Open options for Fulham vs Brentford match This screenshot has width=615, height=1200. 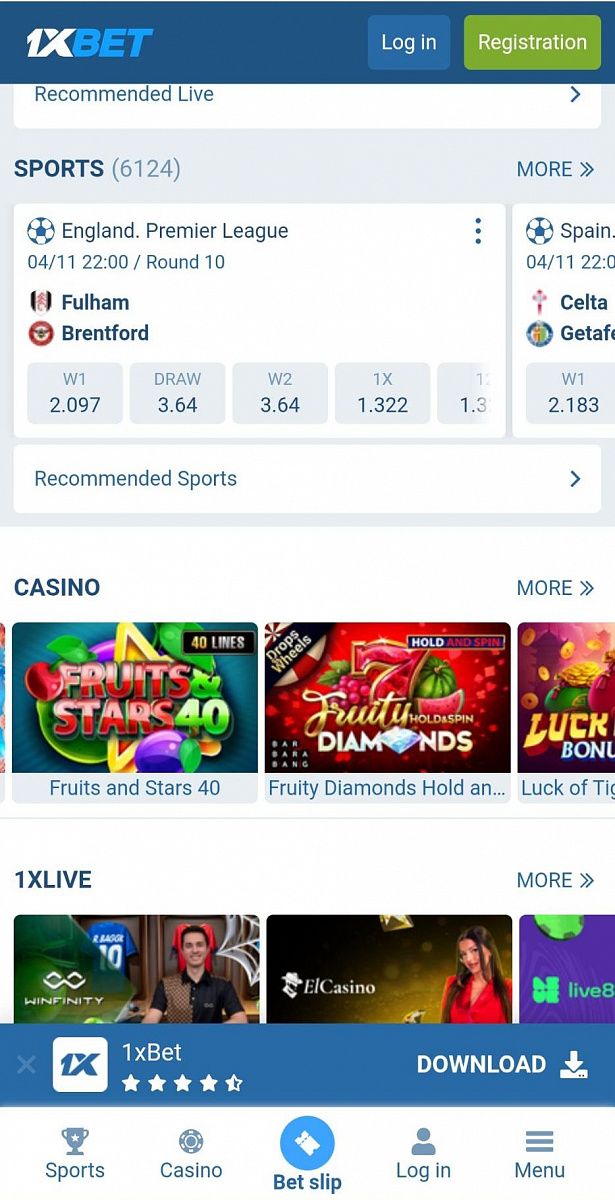[x=478, y=231]
